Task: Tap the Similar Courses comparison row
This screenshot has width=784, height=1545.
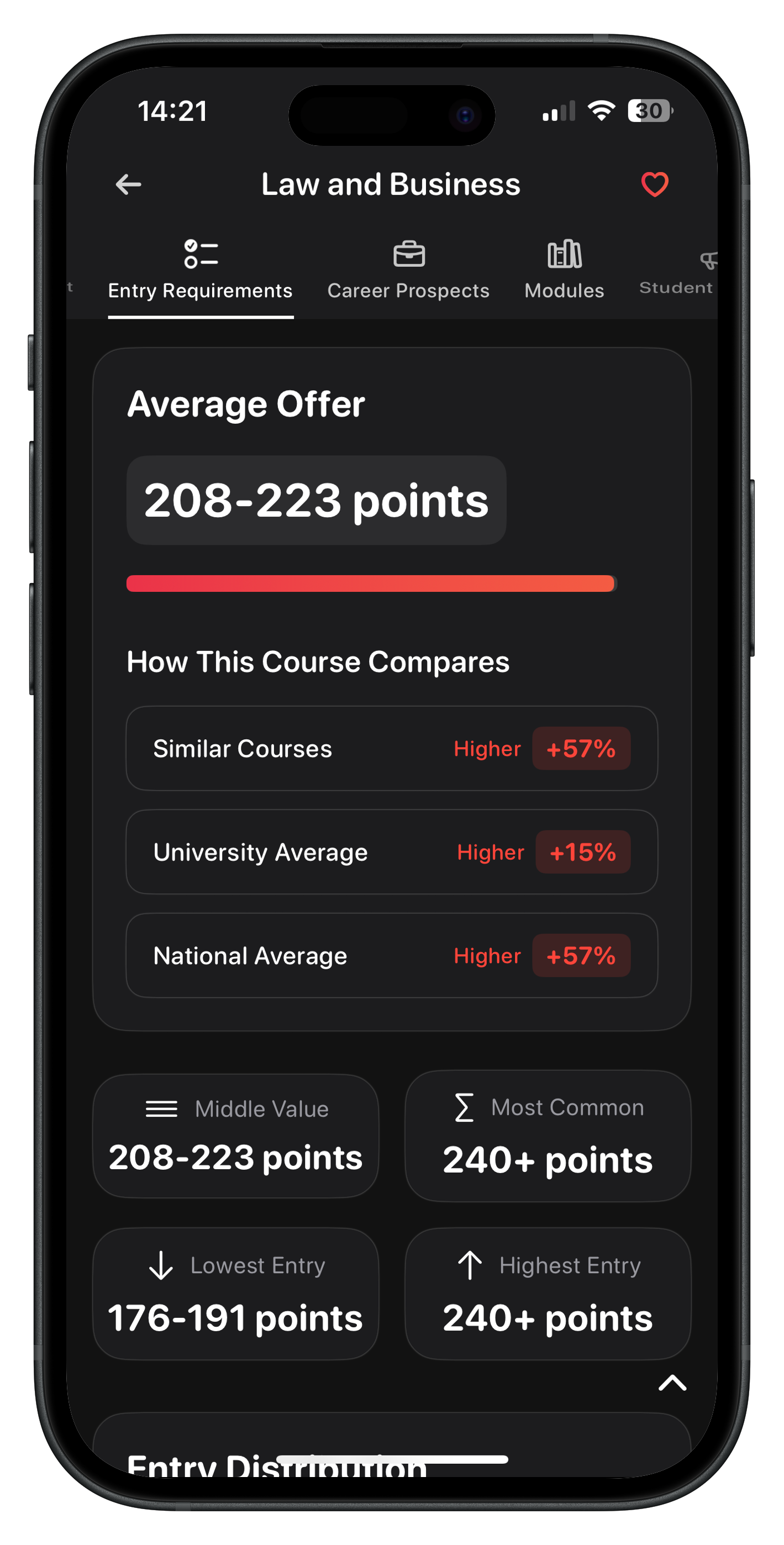Action: (391, 749)
